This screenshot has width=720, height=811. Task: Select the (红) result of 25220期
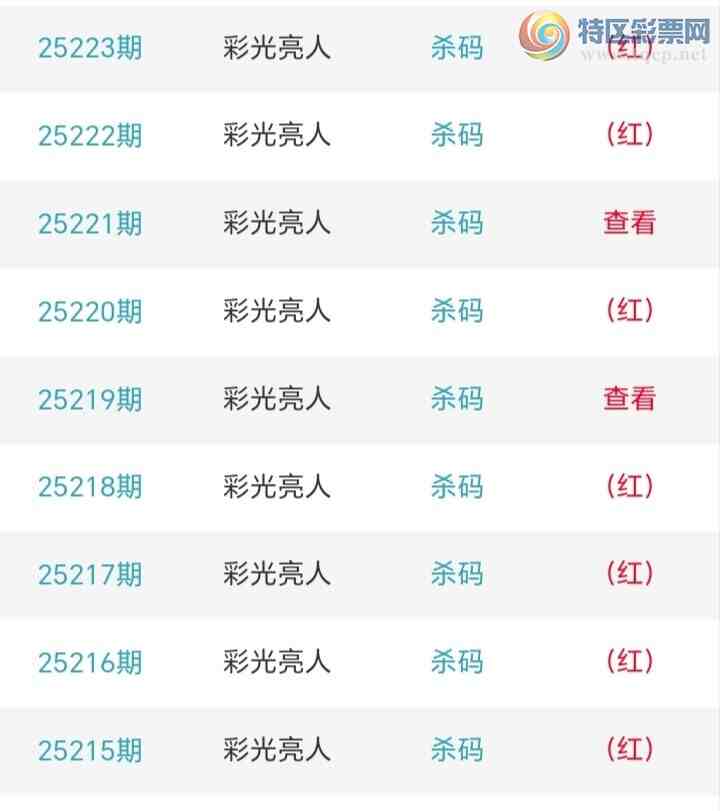pyautogui.click(x=627, y=312)
